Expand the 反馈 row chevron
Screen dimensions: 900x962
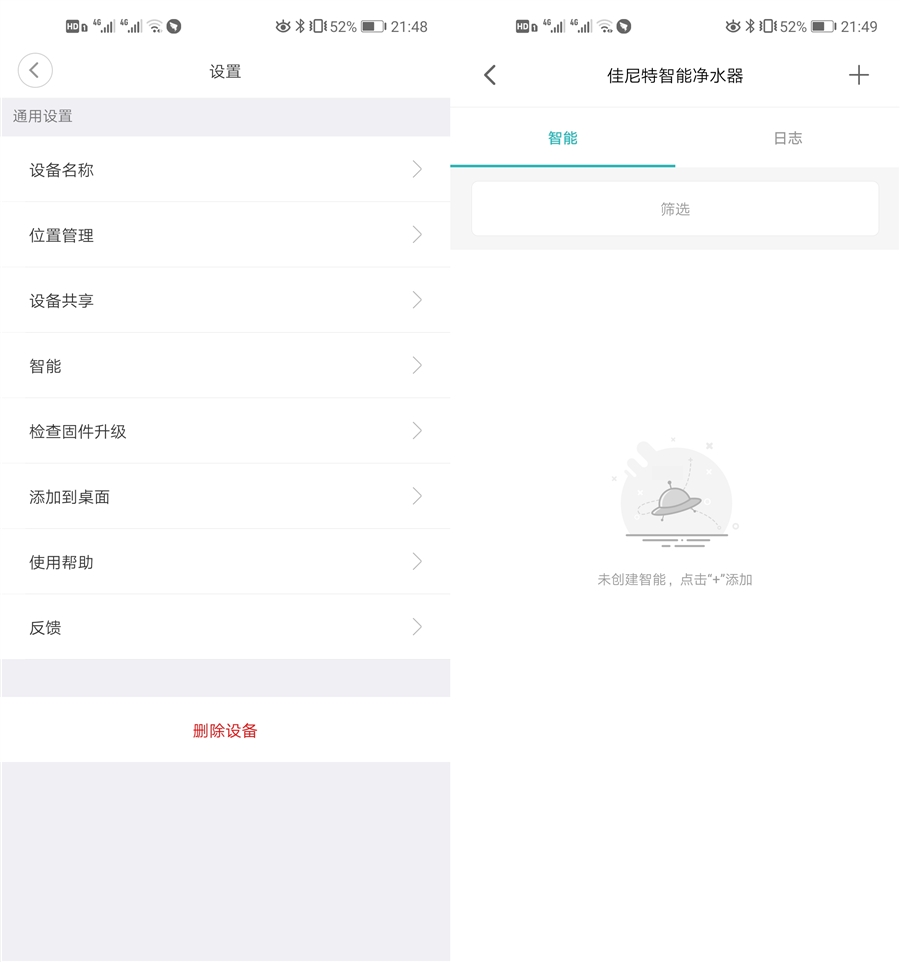pos(417,627)
